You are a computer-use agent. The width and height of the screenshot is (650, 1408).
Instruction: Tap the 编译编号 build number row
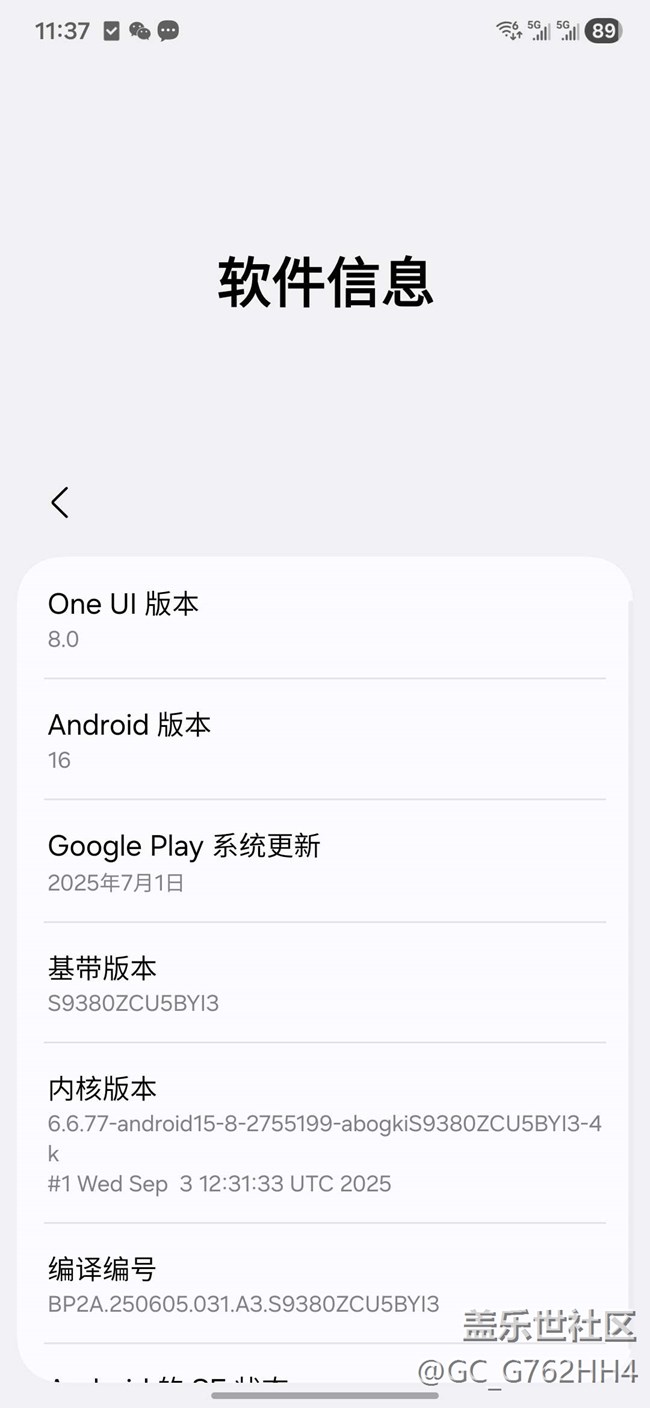pyautogui.click(x=324, y=1284)
